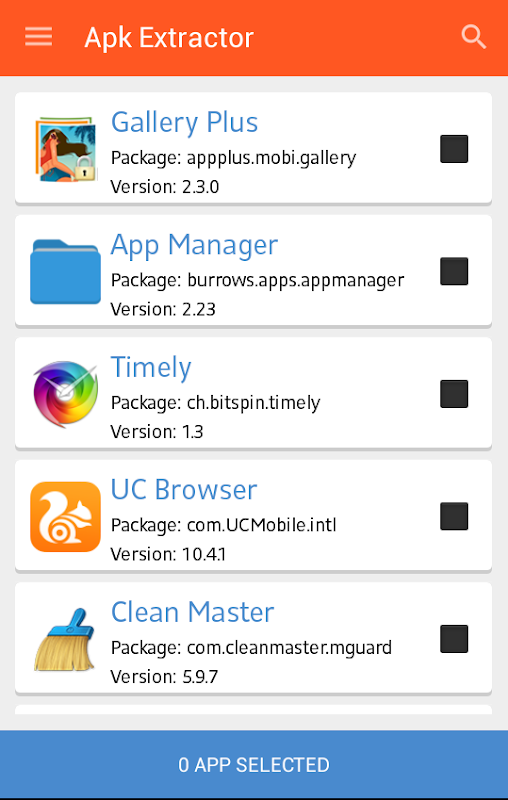Open the hamburger drawer menu
The width and height of the screenshot is (508, 800).
click(x=39, y=37)
